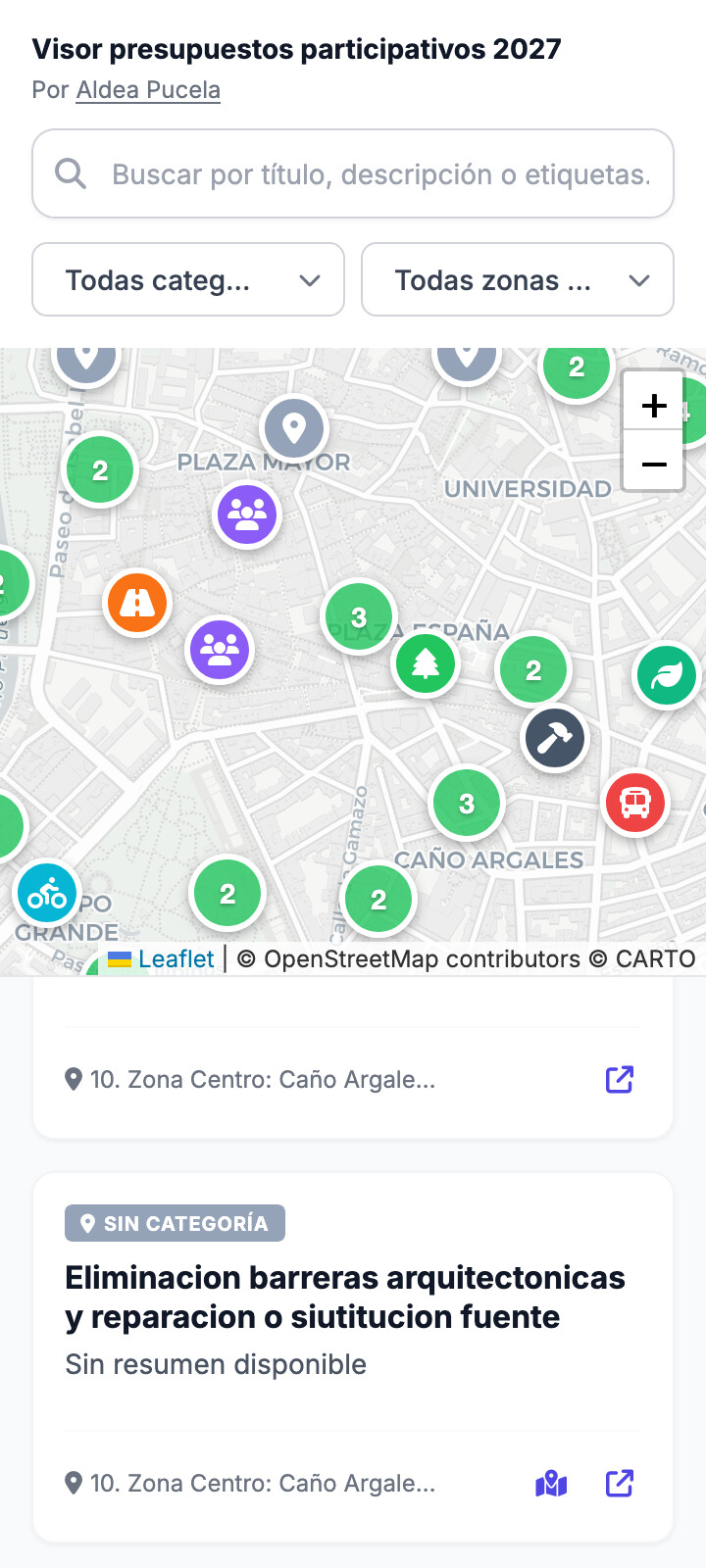
Task: Show Eliminacion barreras proposal on the map
Action: pyautogui.click(x=551, y=1484)
